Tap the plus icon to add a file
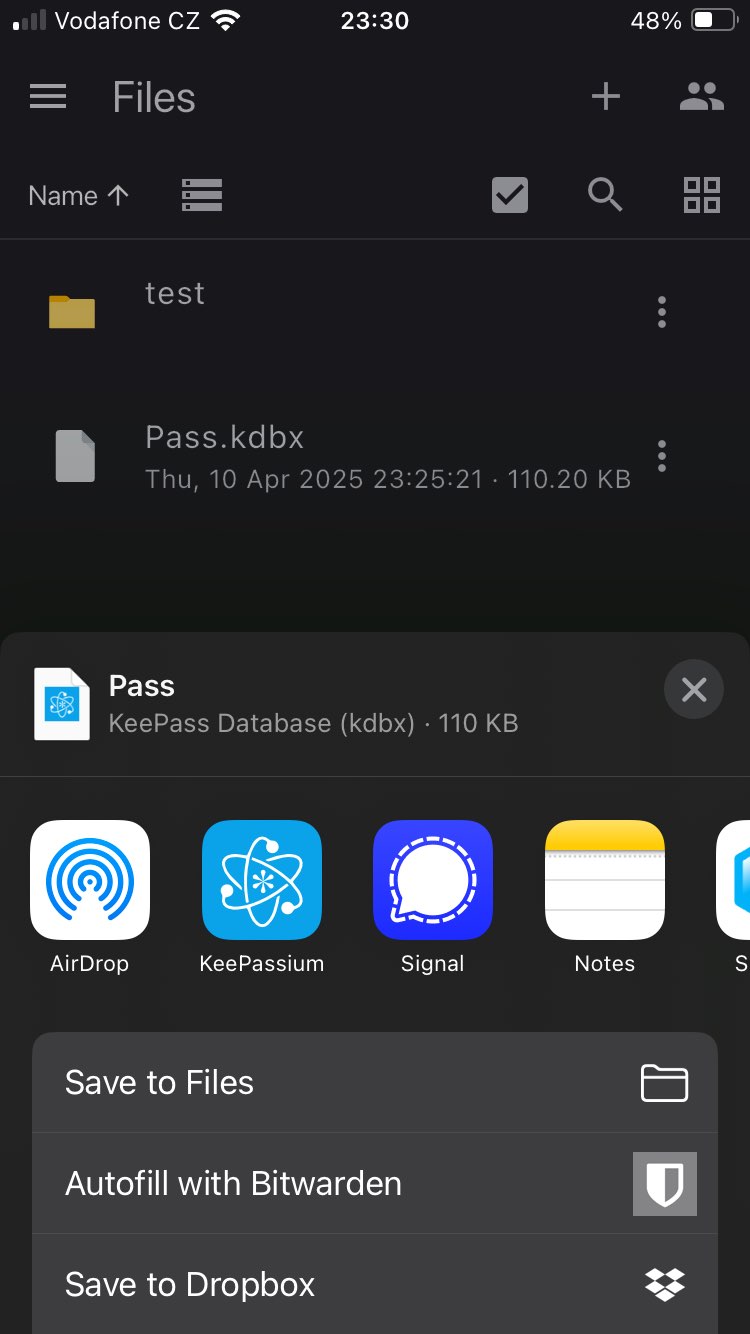This screenshot has height=1334, width=750. (606, 97)
